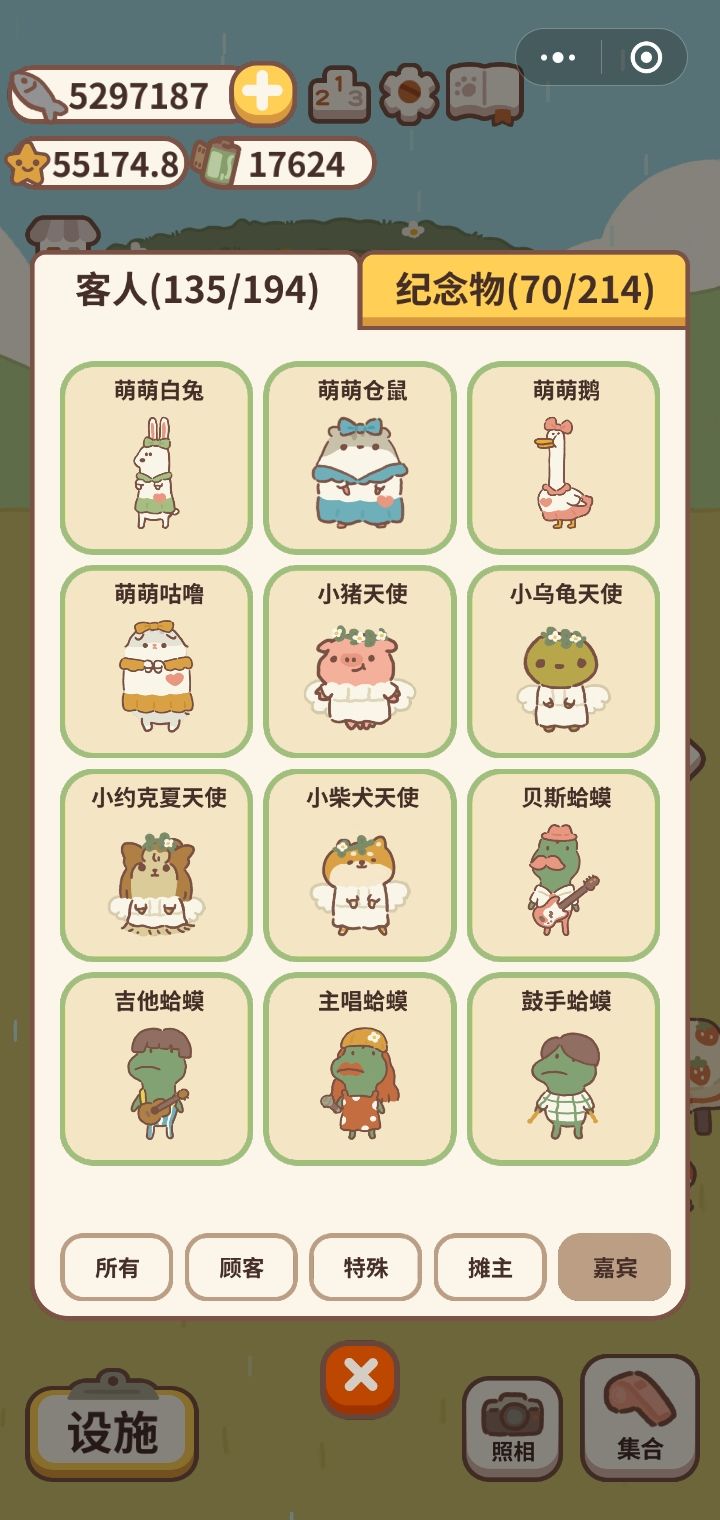Select the 特殊 filter
720x1520 pixels.
tap(365, 1267)
